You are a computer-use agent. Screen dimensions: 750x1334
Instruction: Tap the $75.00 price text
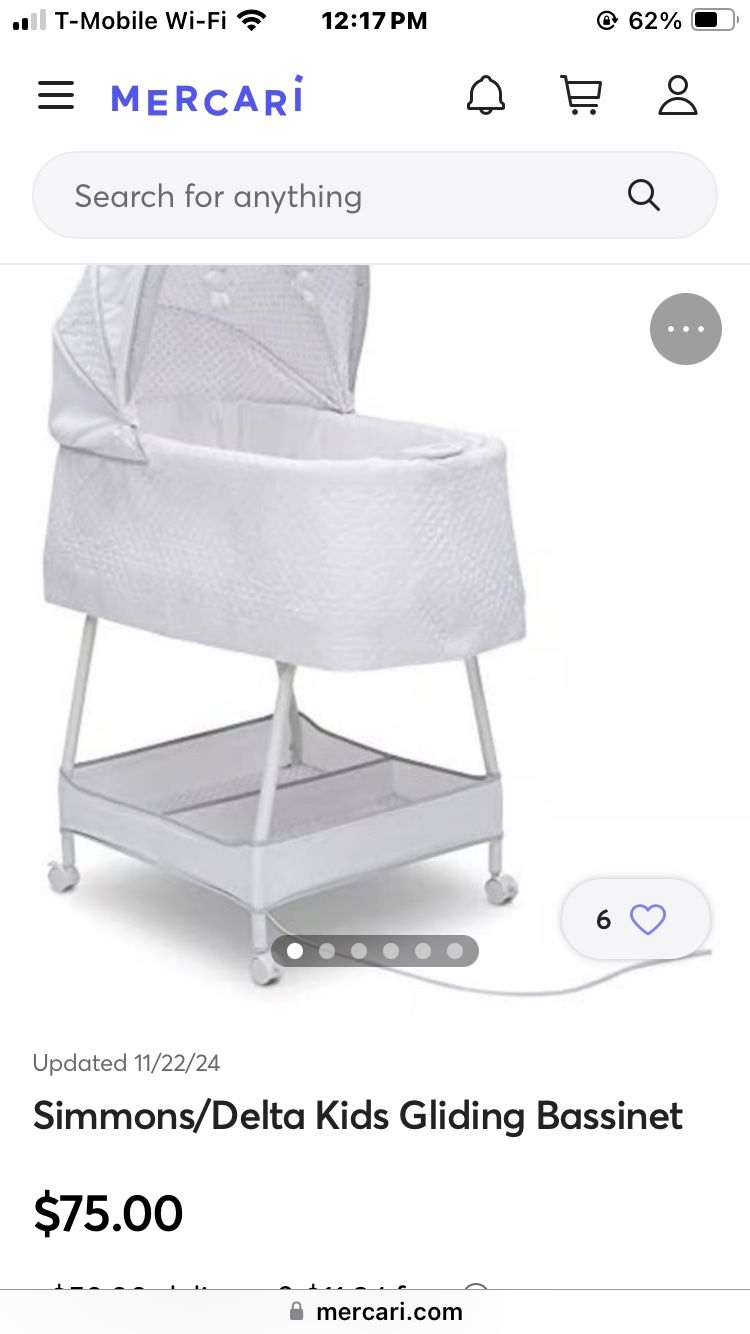click(108, 1212)
